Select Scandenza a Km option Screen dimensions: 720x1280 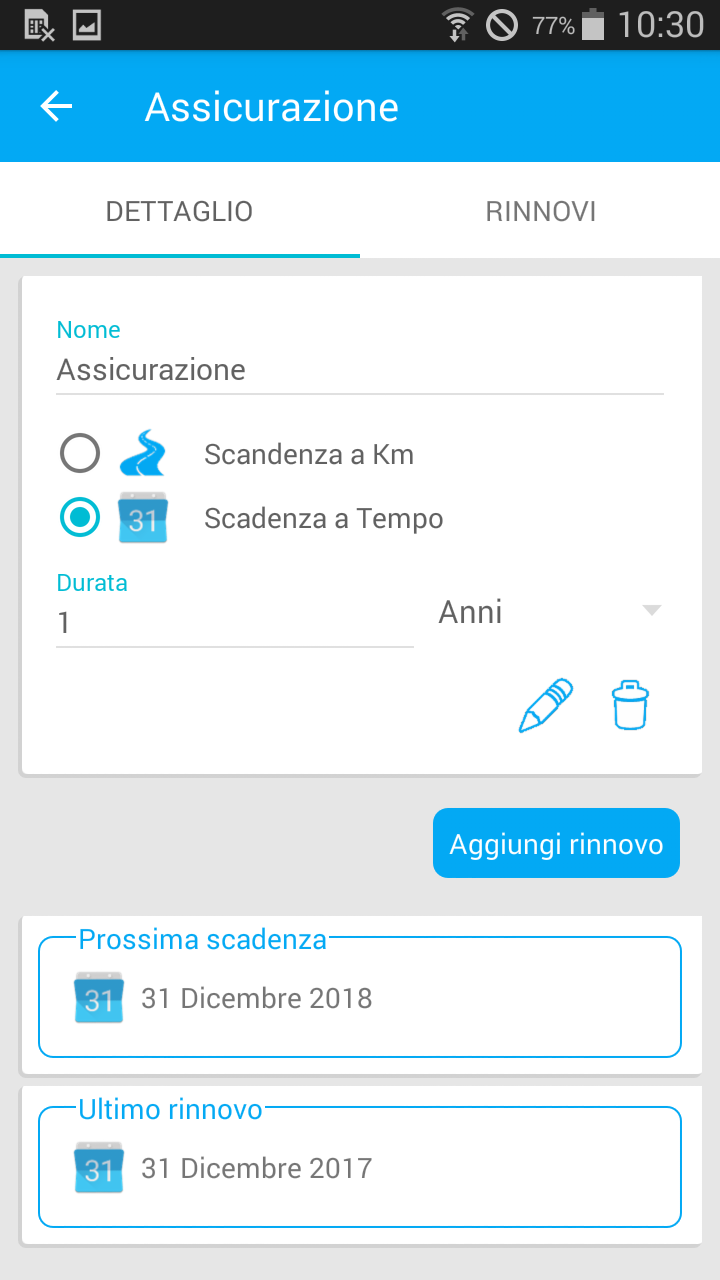coord(80,455)
